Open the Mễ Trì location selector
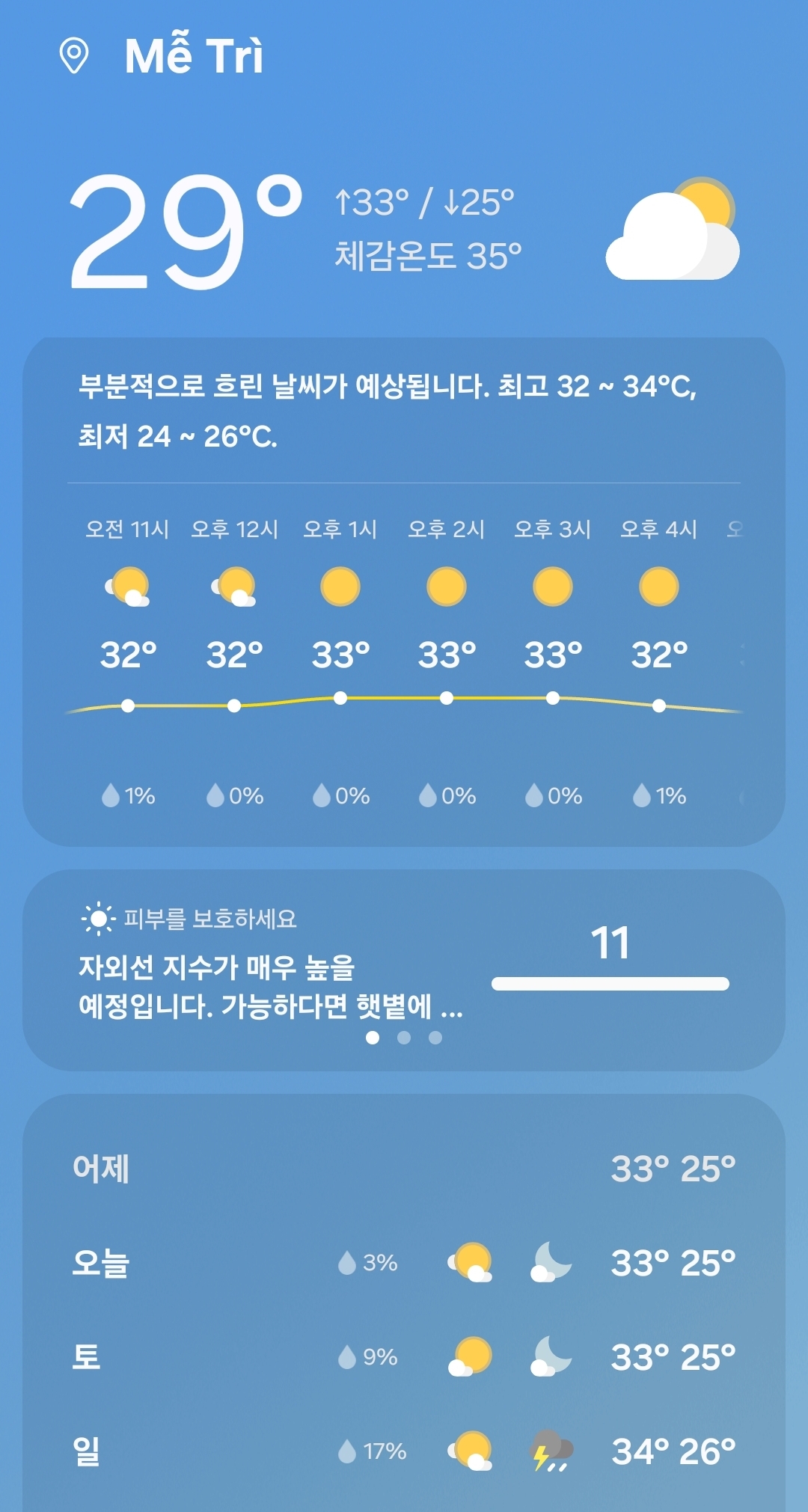Viewport: 808px width, 1512px height. pyautogui.click(x=193, y=56)
